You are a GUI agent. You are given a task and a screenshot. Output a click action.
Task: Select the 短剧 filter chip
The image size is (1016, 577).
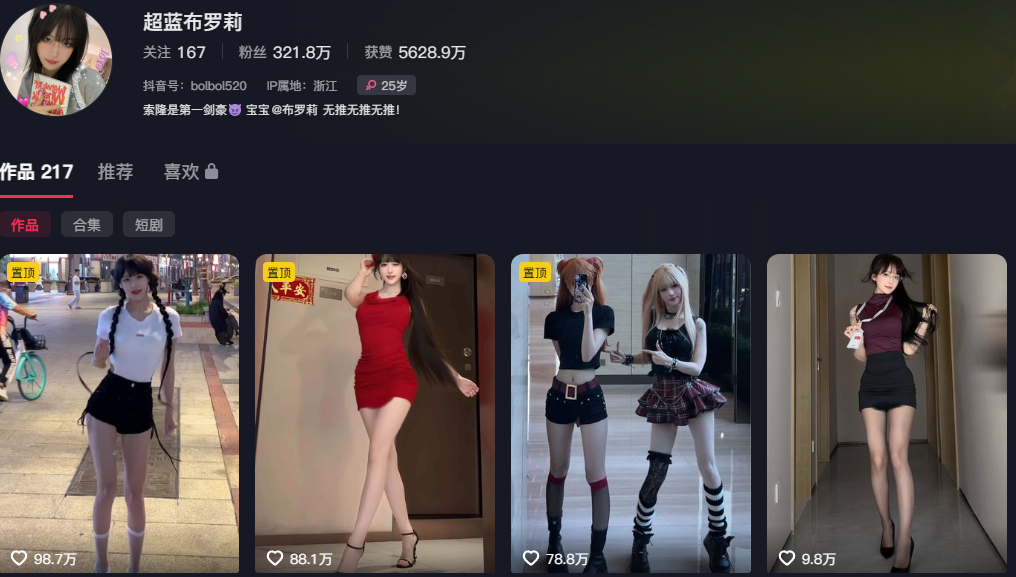pyautogui.click(x=148, y=225)
